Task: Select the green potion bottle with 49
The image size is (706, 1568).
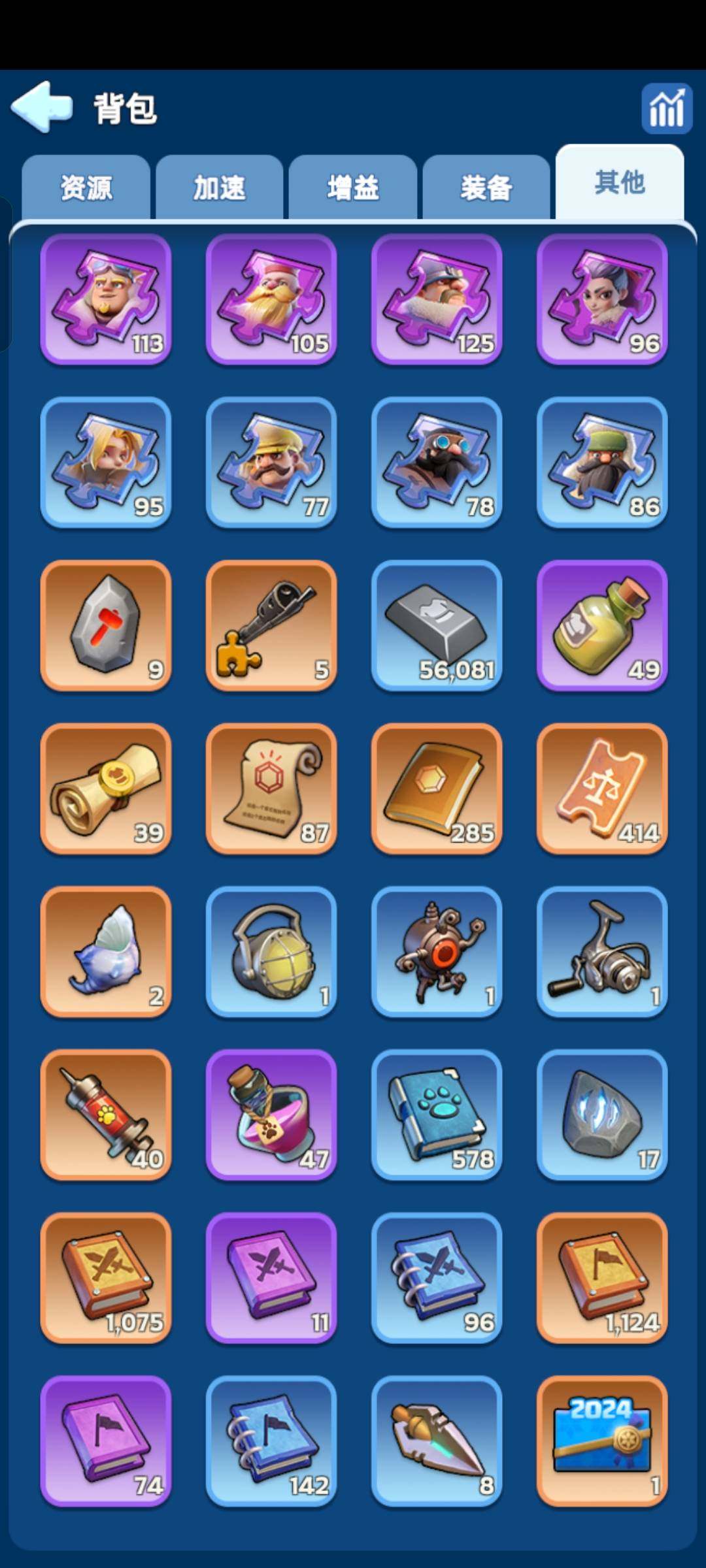Action: [602, 625]
